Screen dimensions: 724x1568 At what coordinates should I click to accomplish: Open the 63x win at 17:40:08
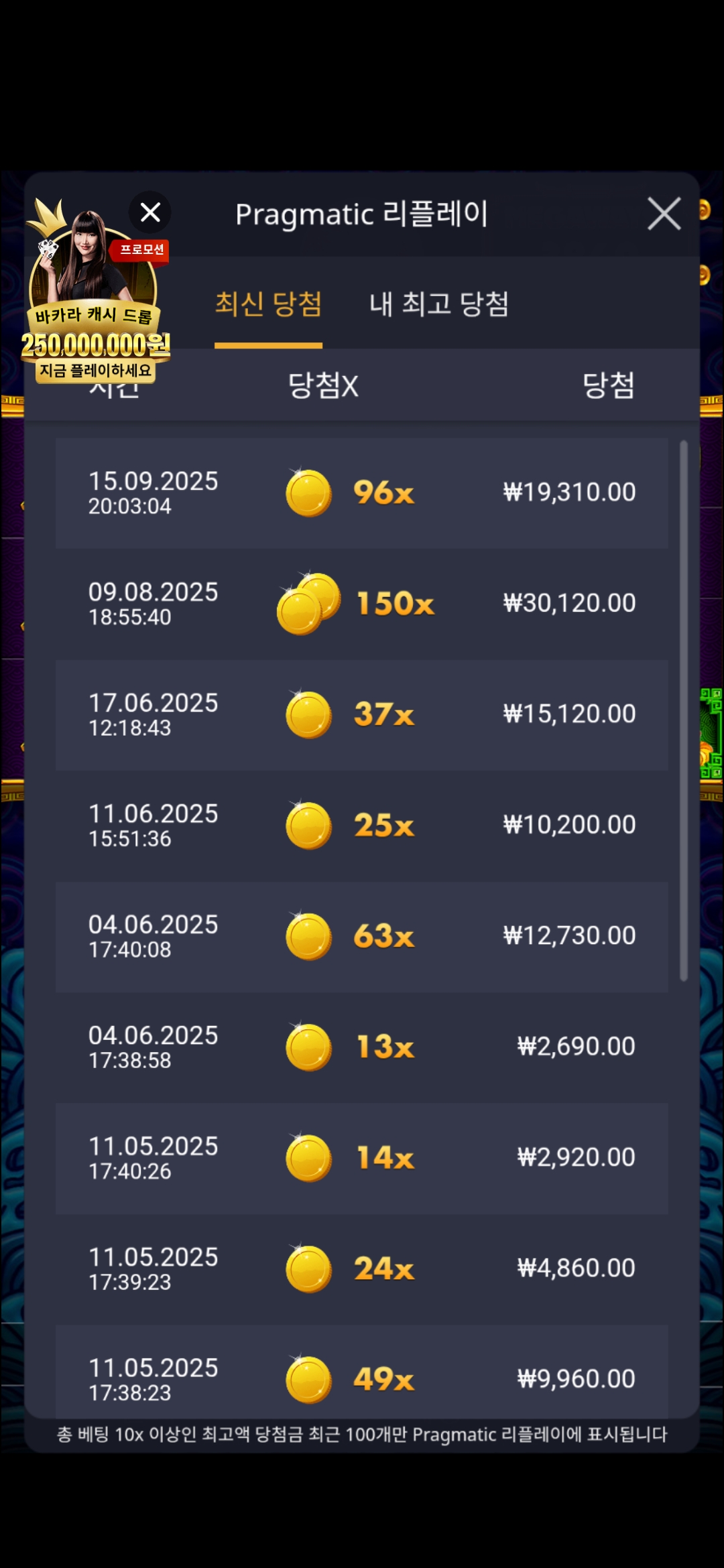[x=362, y=936]
